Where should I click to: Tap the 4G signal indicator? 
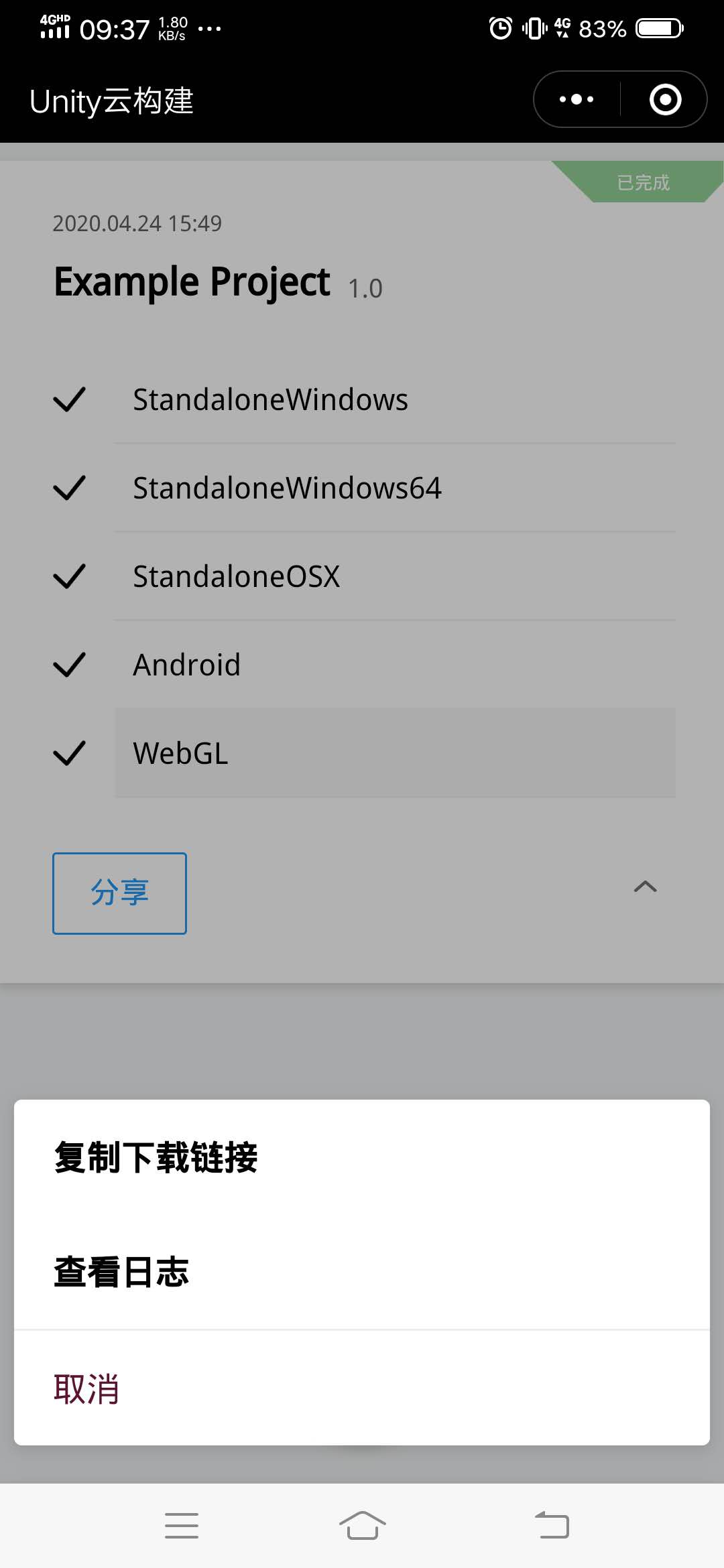click(x=561, y=28)
